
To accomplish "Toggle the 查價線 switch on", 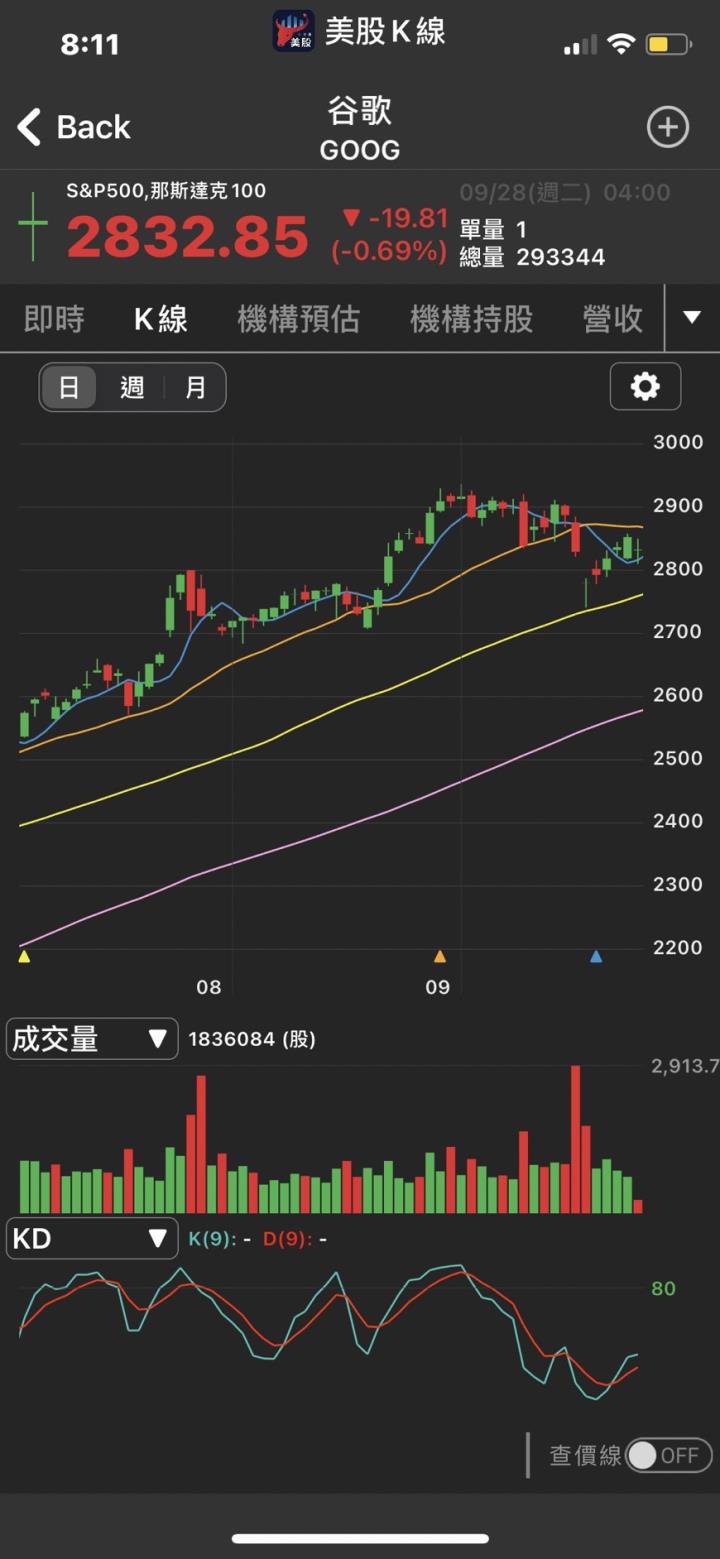I will (x=668, y=1455).
